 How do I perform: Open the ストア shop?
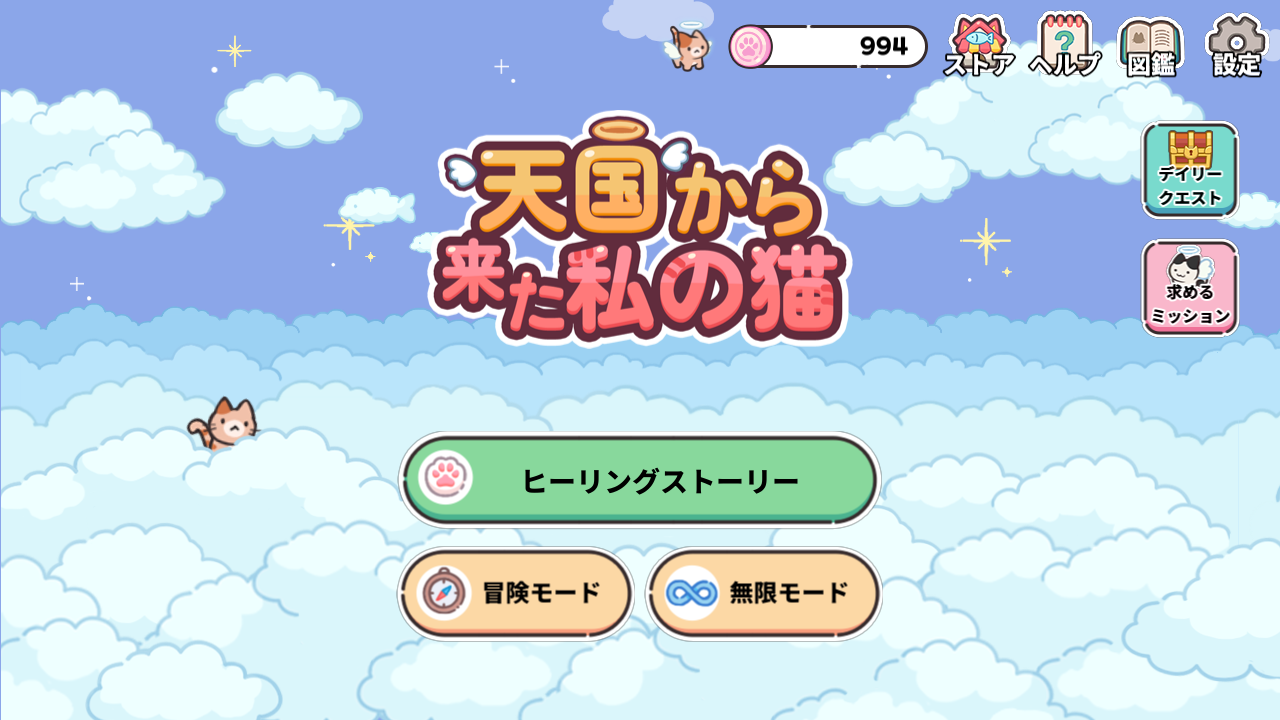[x=979, y=46]
